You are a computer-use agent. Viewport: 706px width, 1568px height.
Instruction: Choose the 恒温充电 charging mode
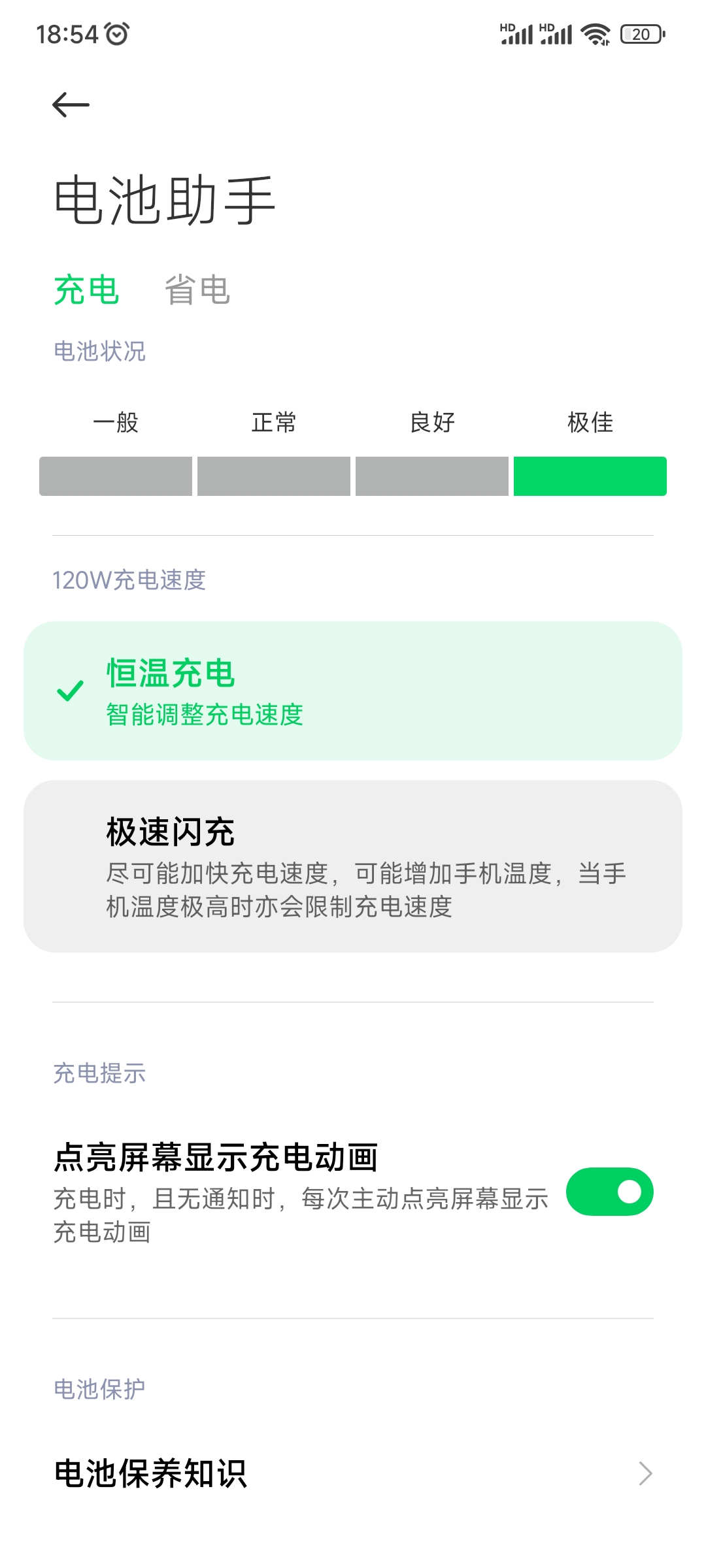tap(353, 691)
